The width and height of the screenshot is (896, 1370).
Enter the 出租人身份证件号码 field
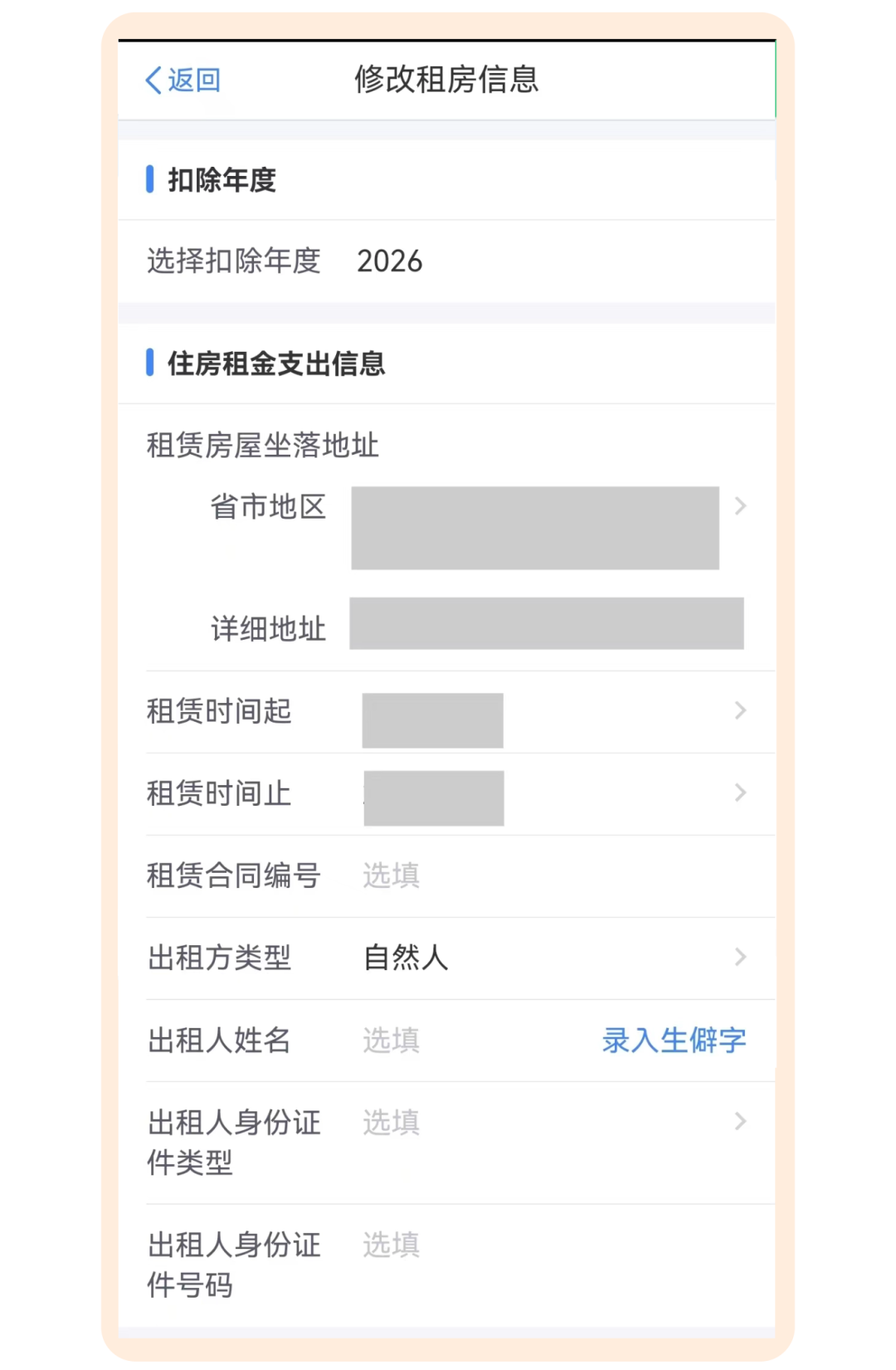point(548,1246)
